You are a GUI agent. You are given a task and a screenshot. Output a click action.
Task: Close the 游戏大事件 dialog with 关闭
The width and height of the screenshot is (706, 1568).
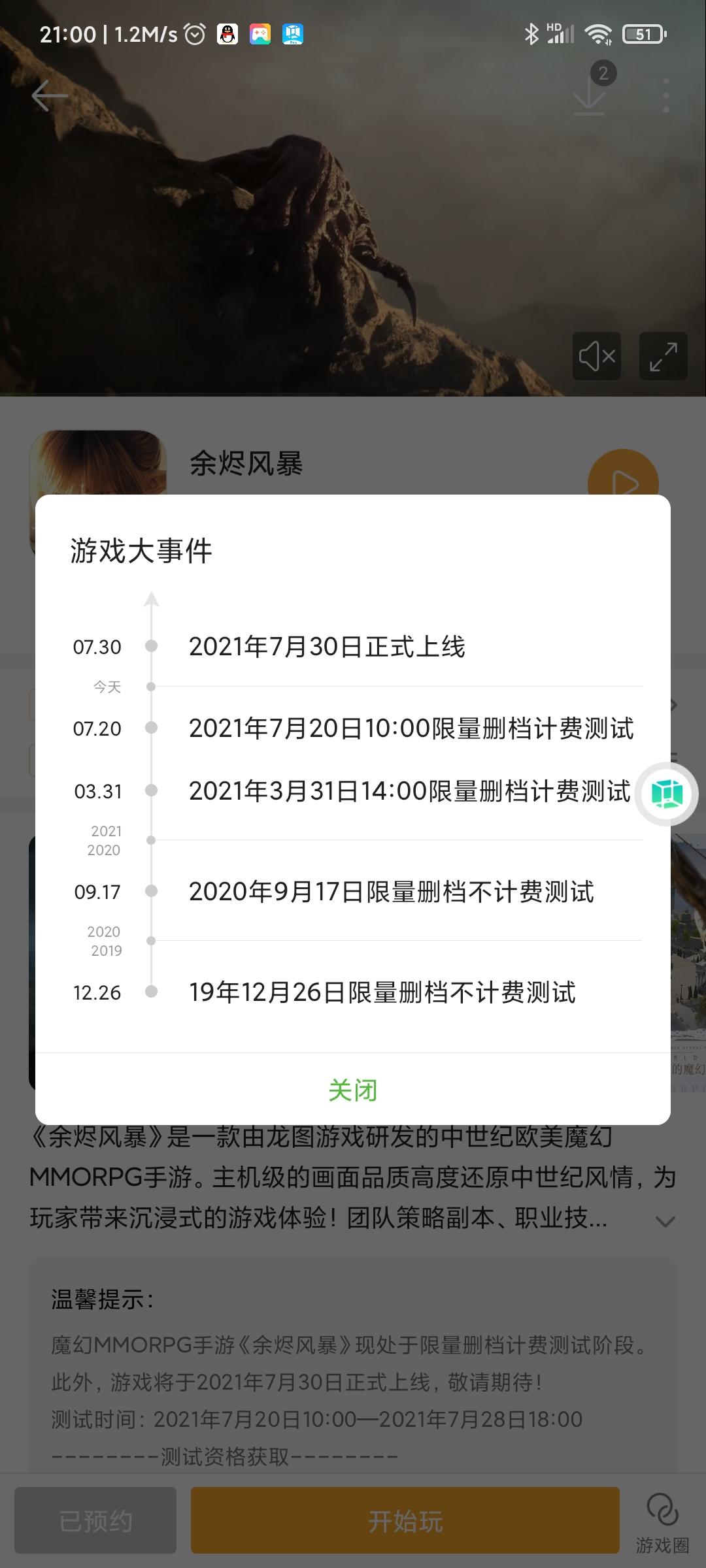[353, 1090]
